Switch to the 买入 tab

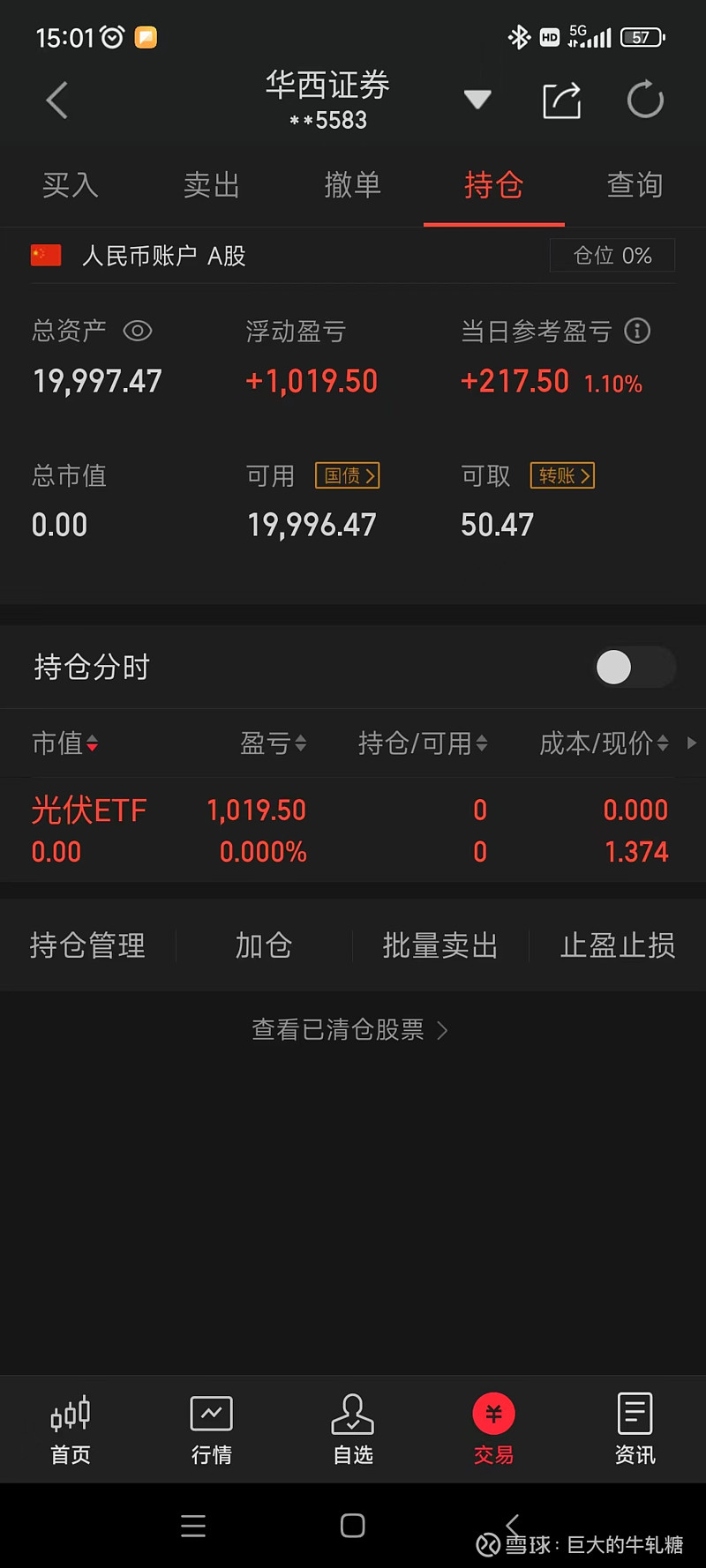(71, 185)
